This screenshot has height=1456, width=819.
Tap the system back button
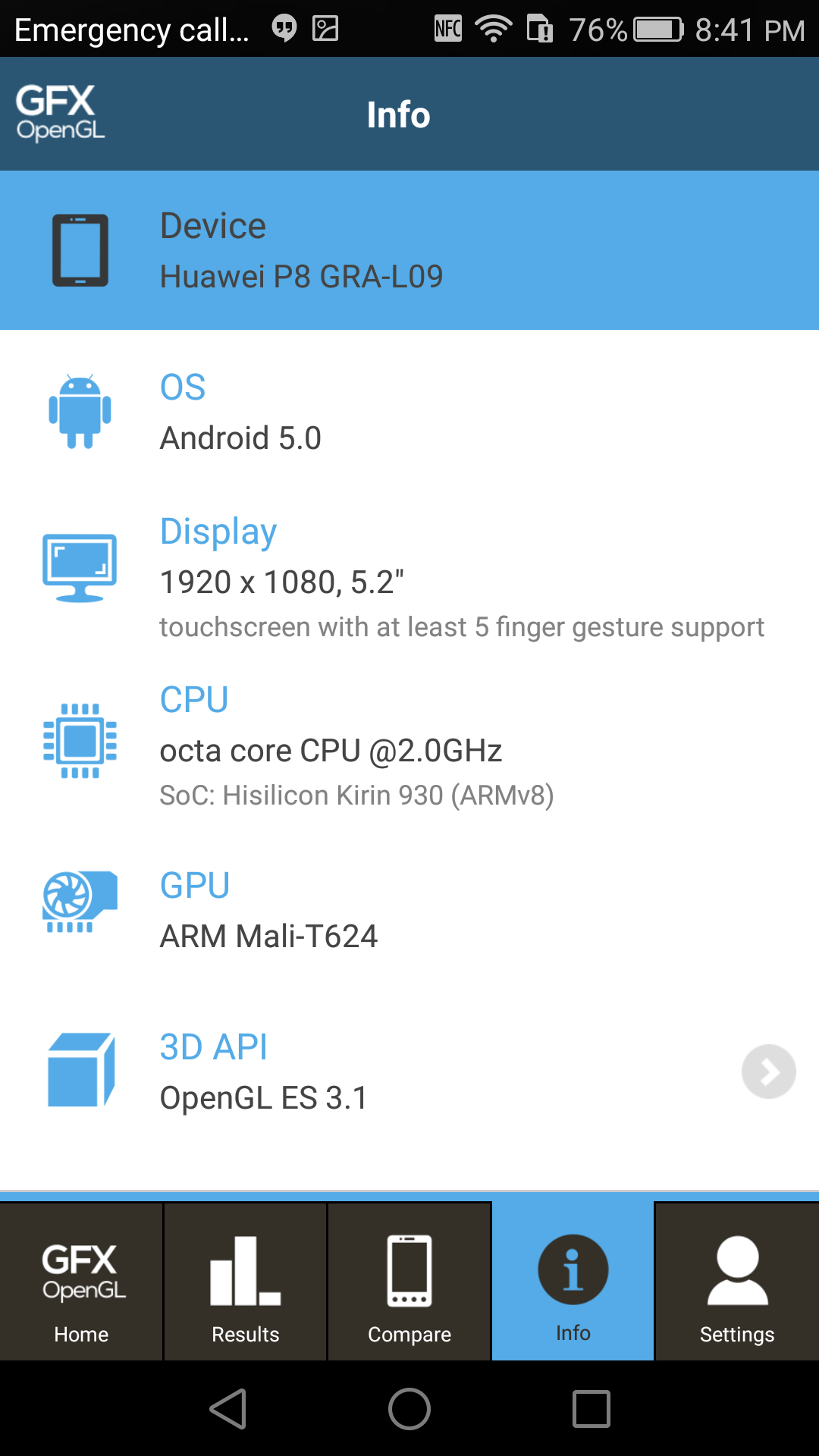click(228, 1409)
